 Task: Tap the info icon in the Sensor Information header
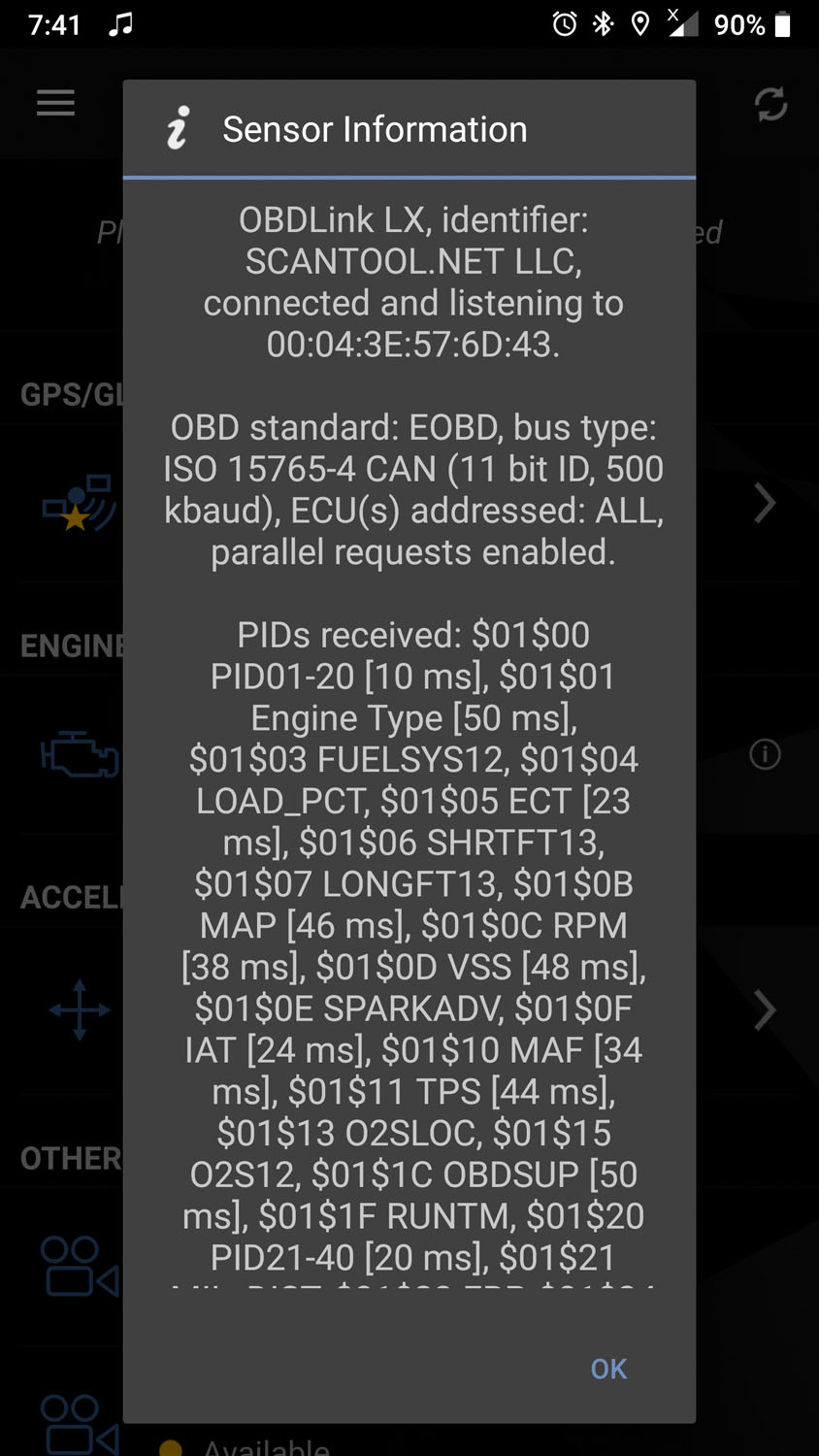(176, 127)
